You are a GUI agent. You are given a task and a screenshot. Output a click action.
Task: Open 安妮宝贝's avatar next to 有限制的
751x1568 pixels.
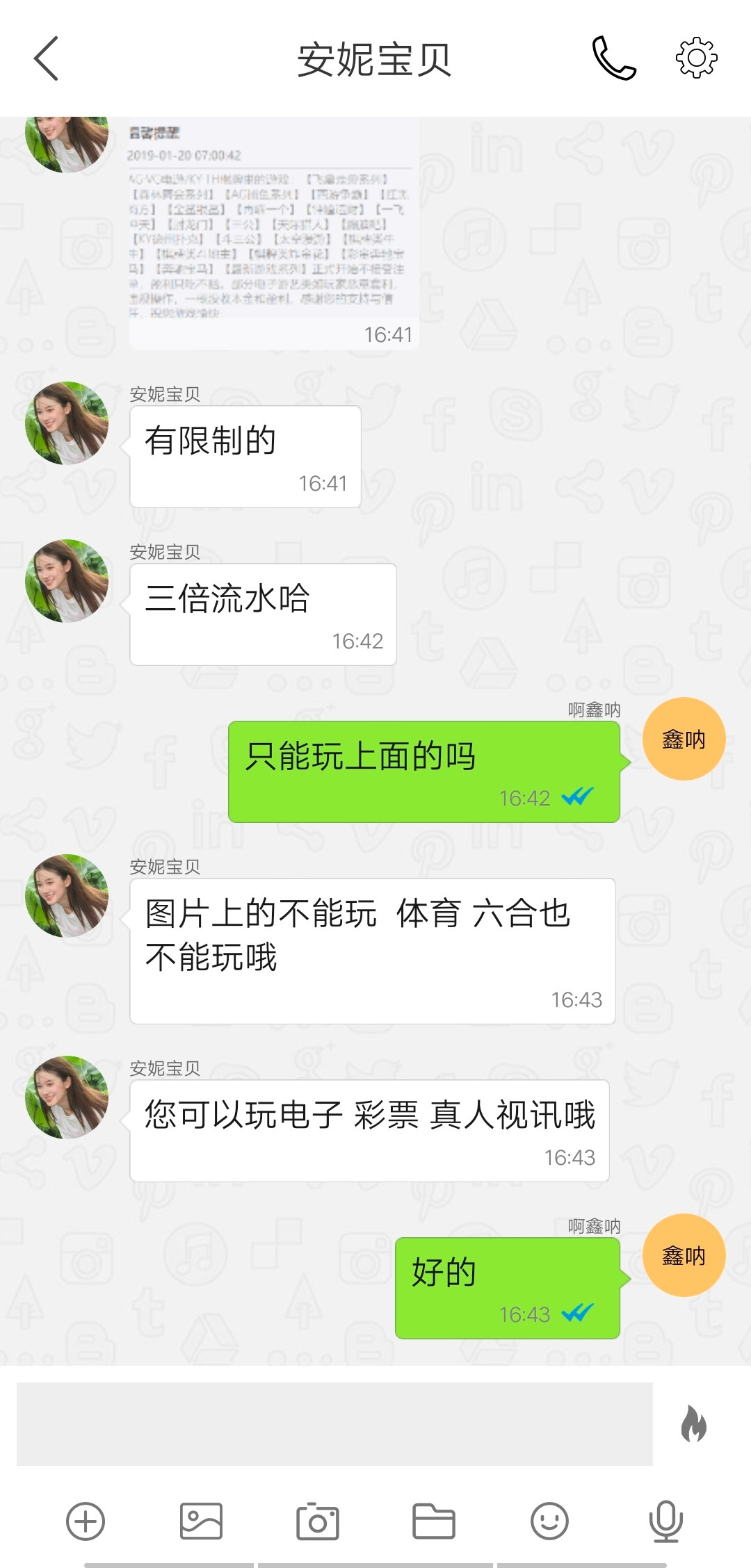[67, 423]
